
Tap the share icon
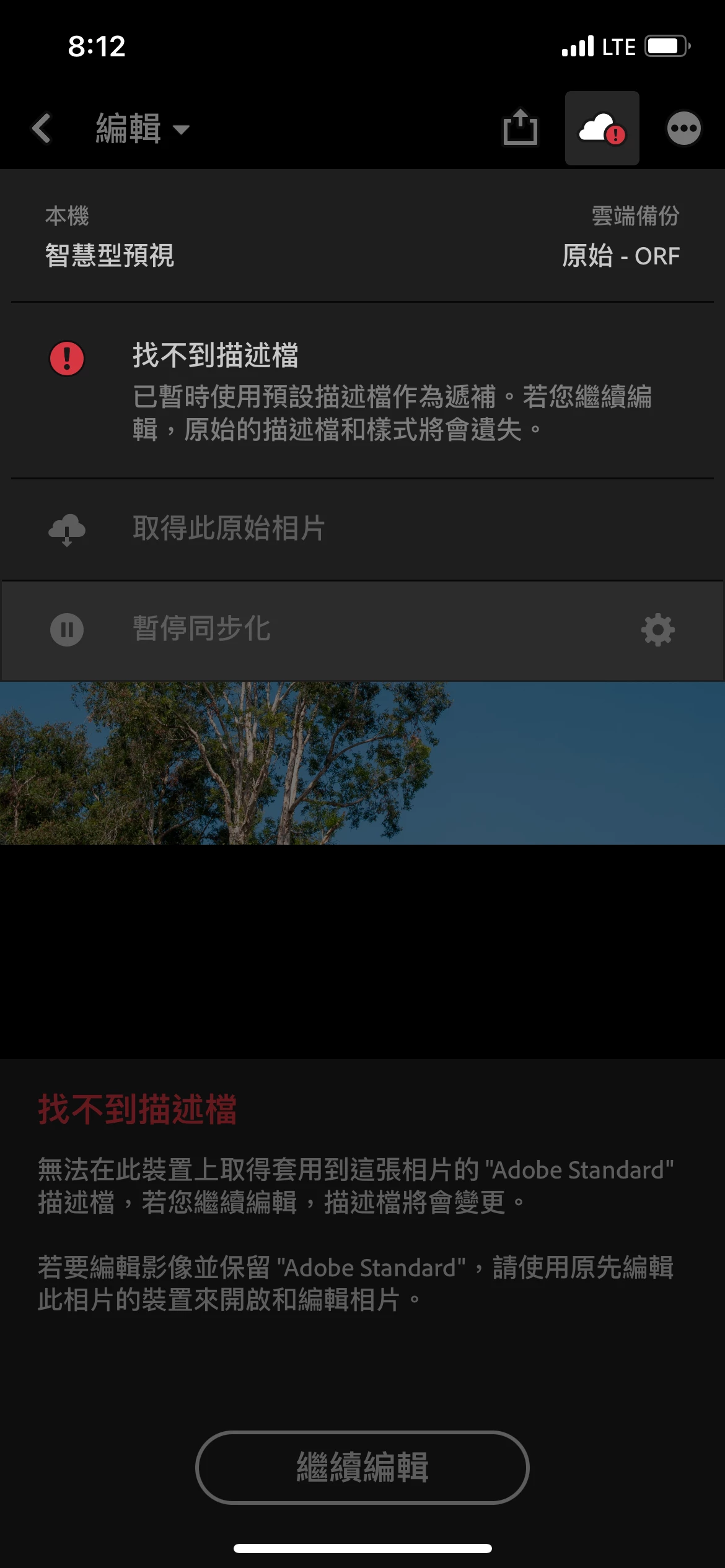tap(519, 128)
